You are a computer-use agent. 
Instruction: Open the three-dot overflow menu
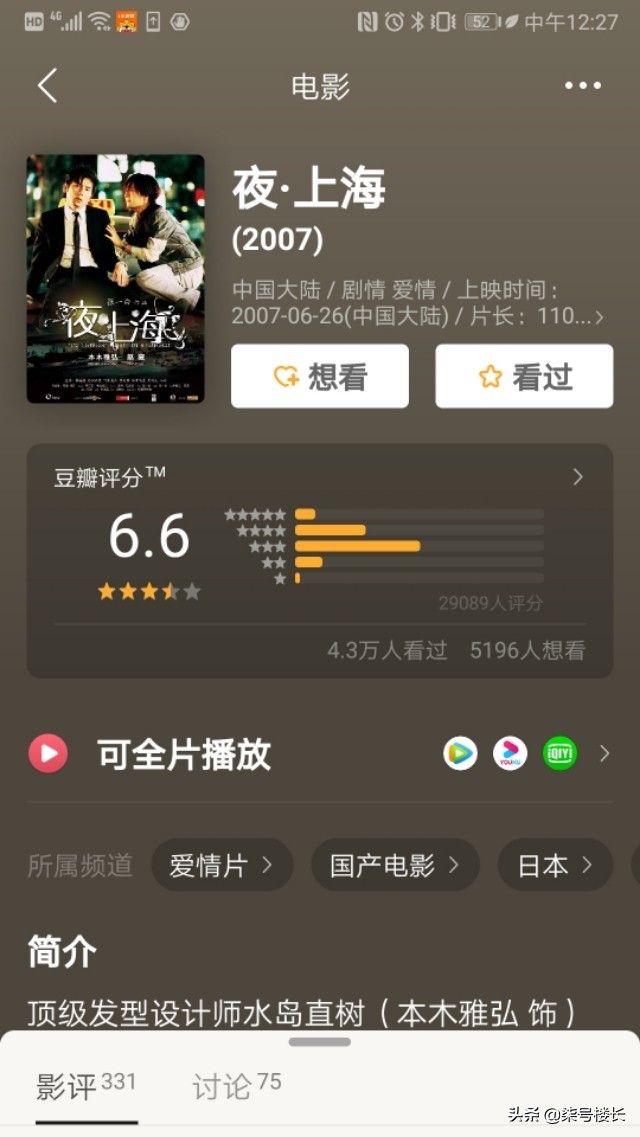click(x=583, y=86)
